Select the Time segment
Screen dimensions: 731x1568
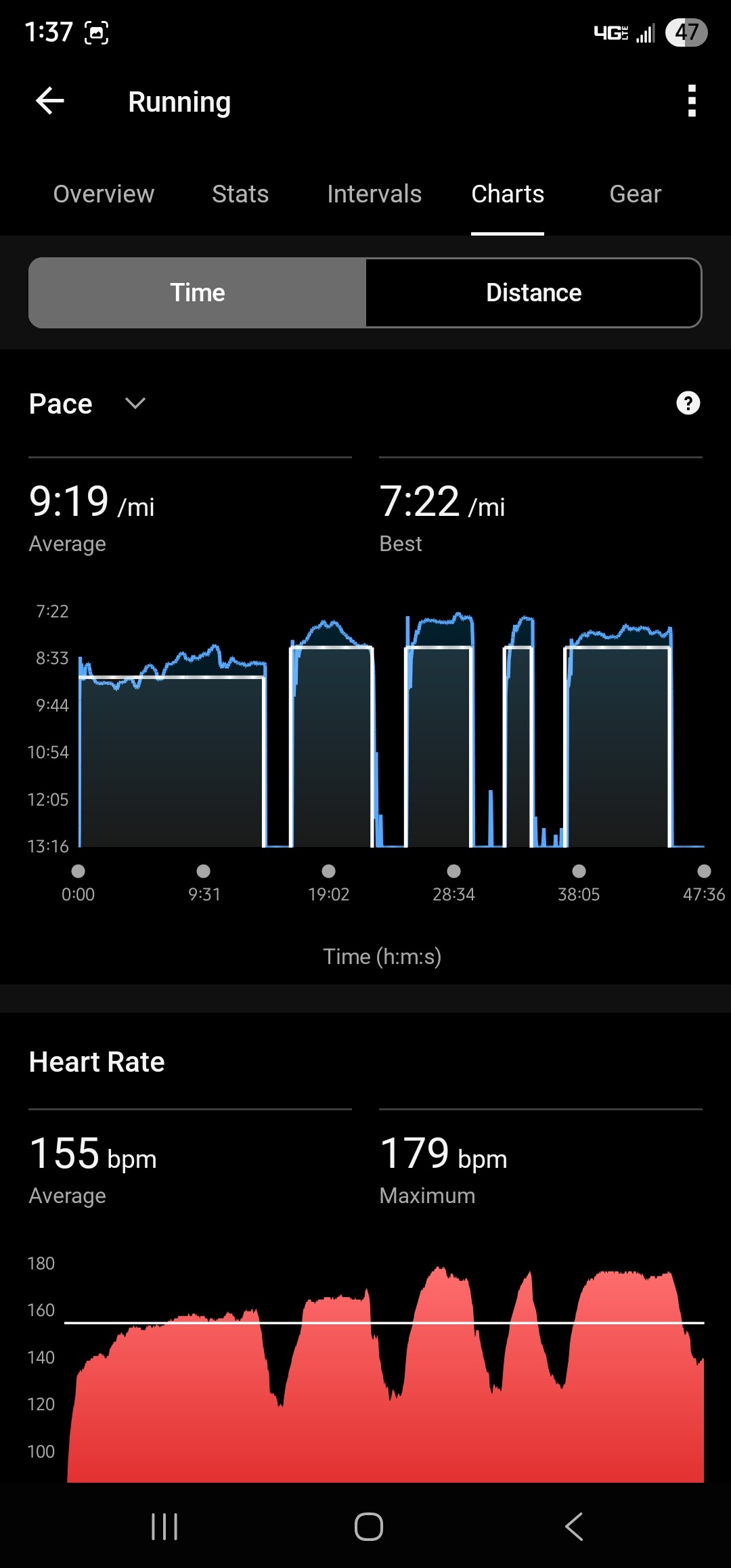[x=197, y=292]
